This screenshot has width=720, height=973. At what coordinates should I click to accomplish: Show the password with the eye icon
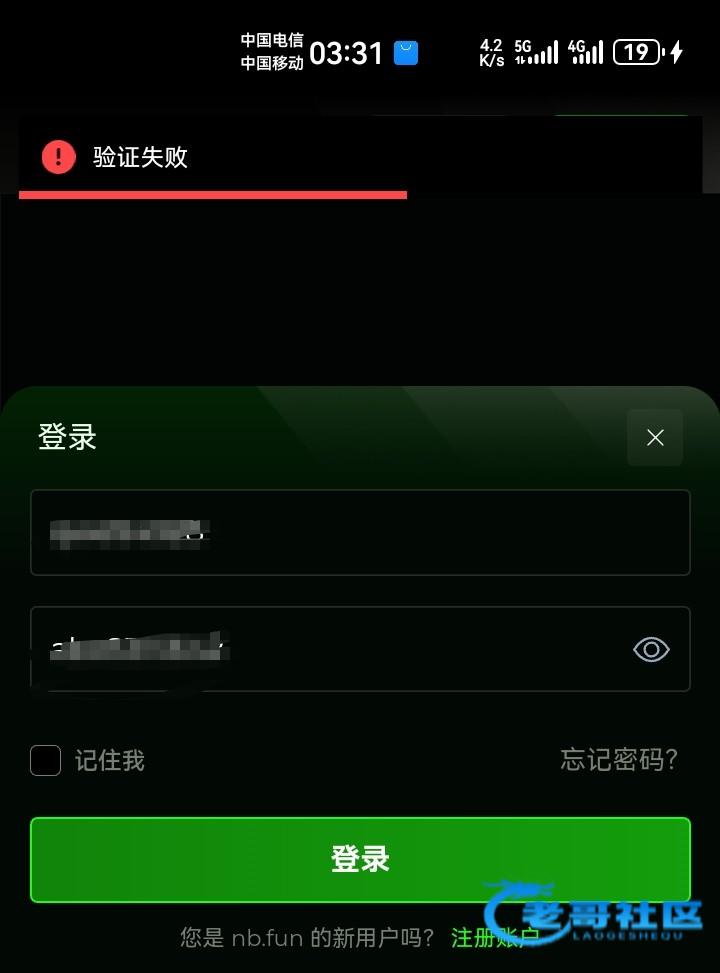click(x=651, y=649)
